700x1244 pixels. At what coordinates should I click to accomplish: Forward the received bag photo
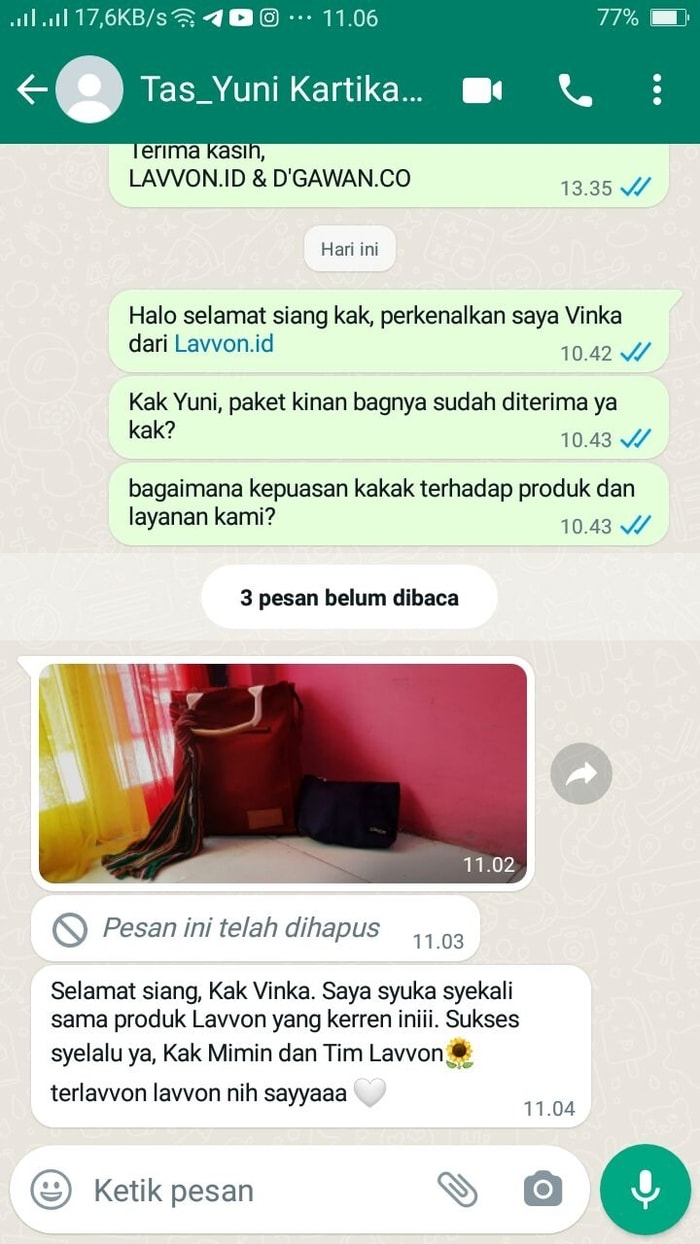(581, 773)
